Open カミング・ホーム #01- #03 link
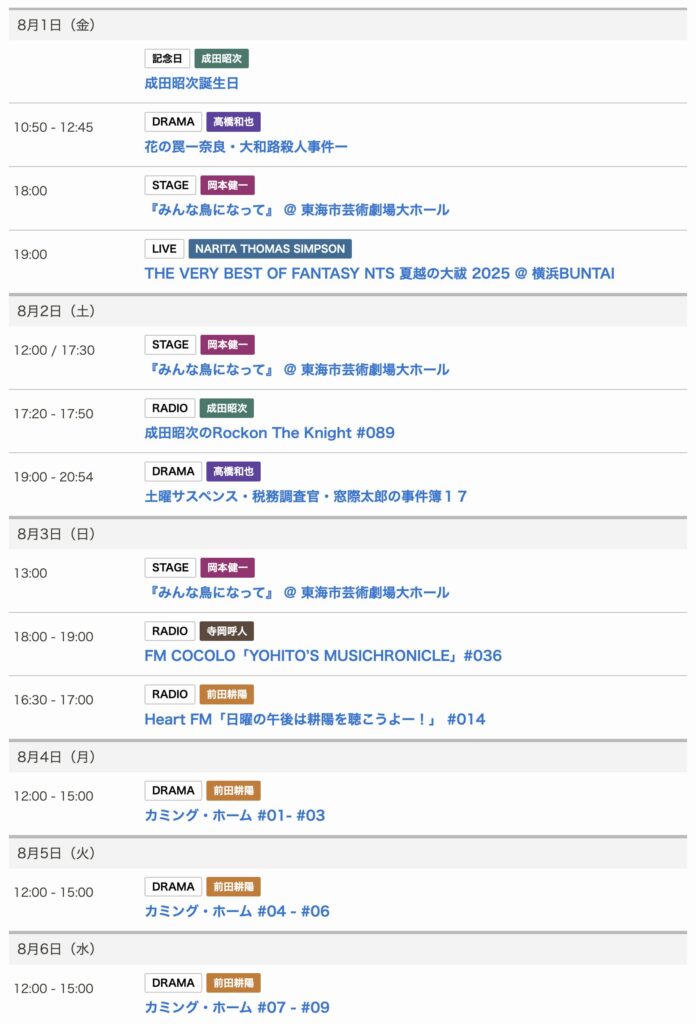The image size is (696, 1024). (x=235, y=815)
